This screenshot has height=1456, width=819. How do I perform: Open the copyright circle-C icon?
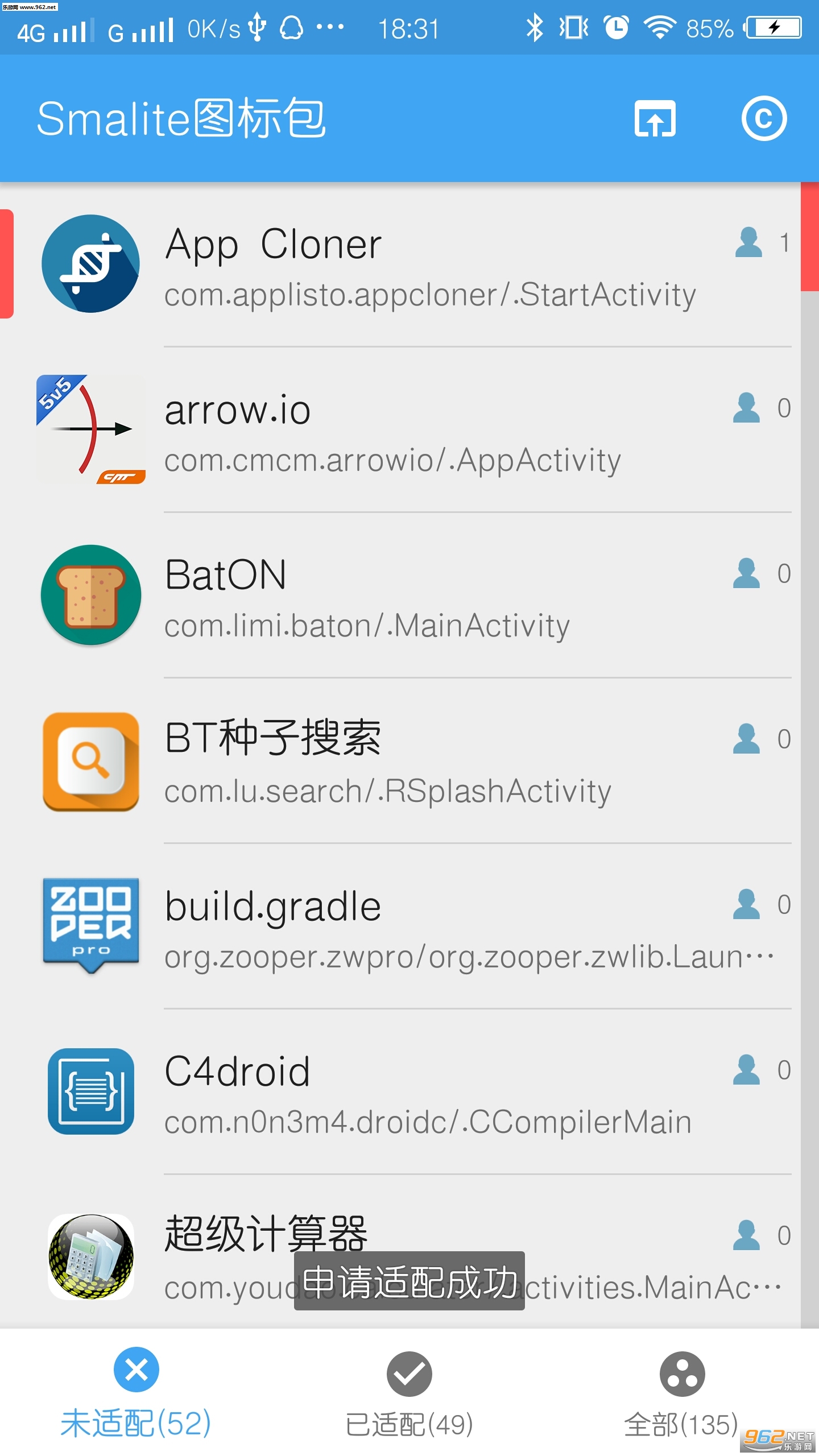(764, 118)
